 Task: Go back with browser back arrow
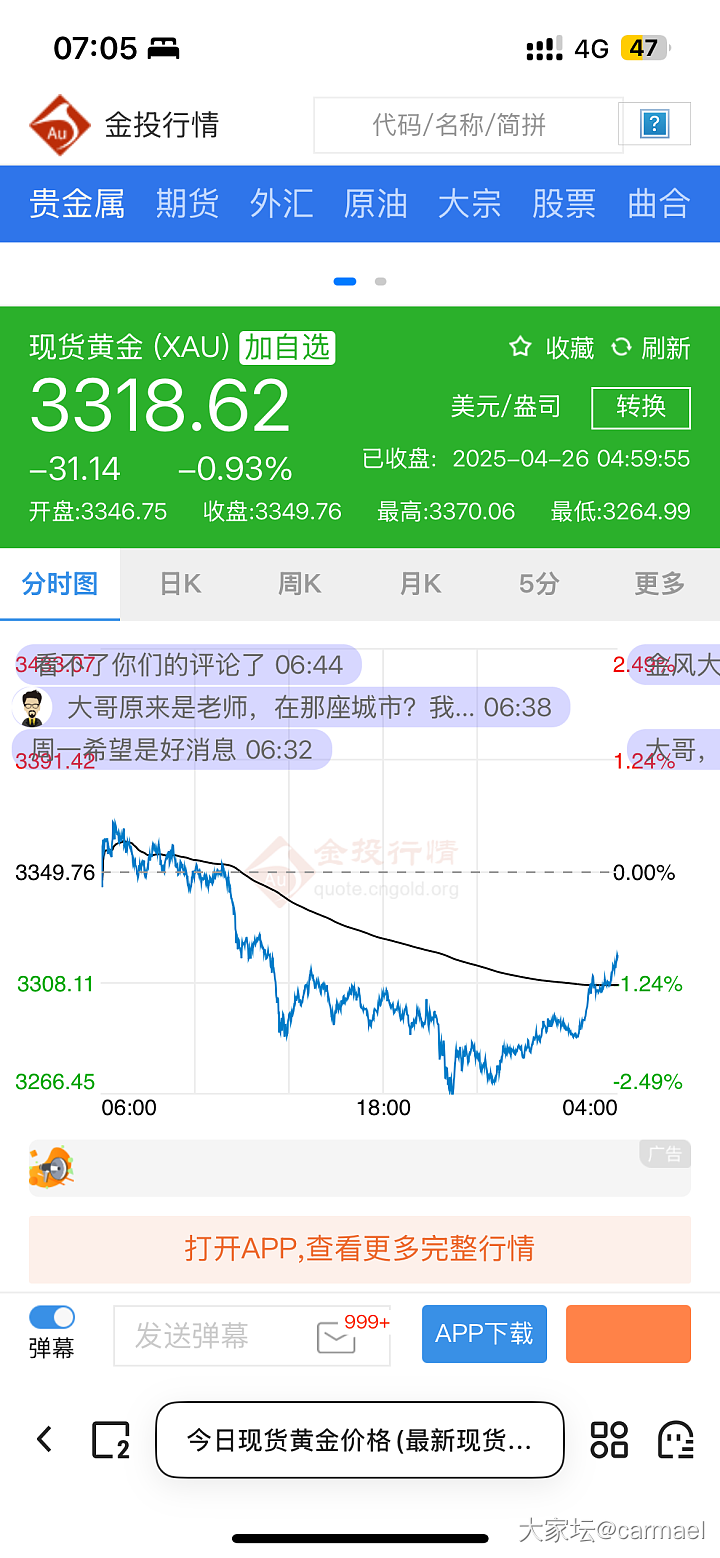(44, 1439)
